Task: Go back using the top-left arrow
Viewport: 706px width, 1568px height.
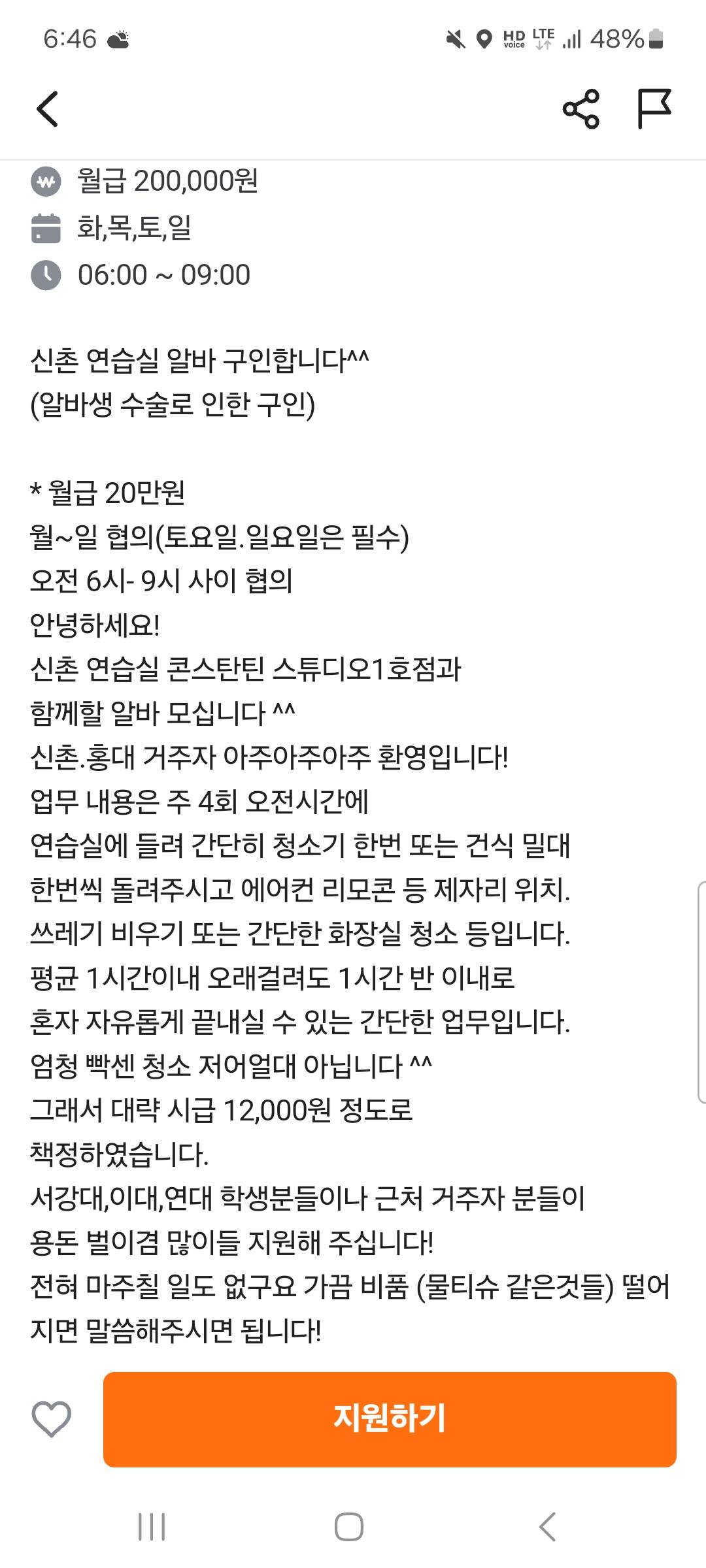Action: tap(47, 108)
